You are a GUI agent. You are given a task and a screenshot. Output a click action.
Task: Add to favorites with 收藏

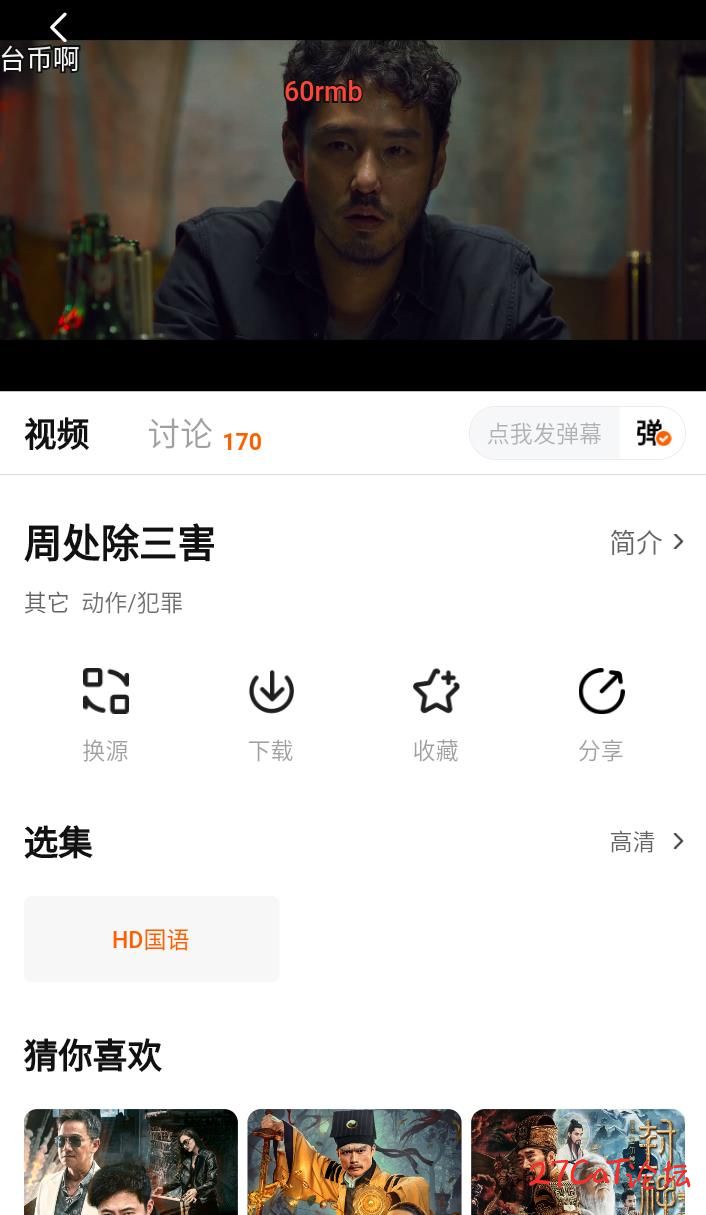(x=435, y=713)
